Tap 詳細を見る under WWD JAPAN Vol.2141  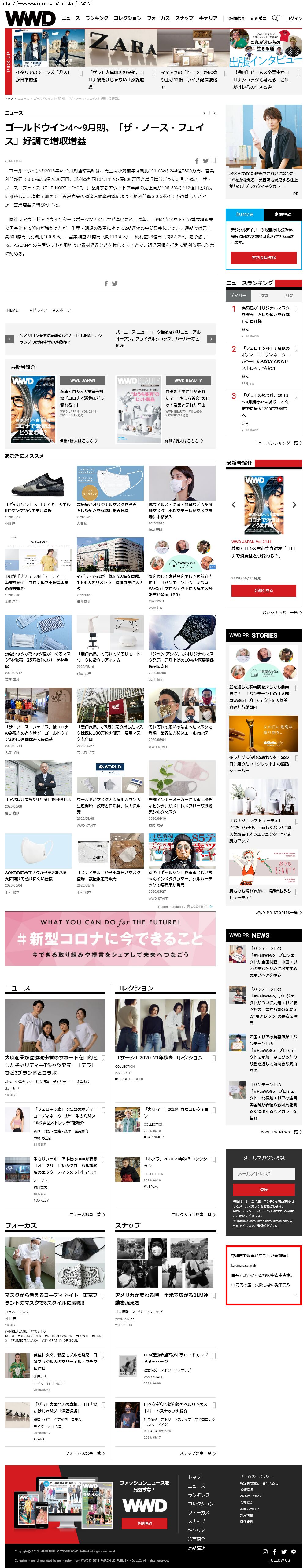pyautogui.click(x=263, y=590)
